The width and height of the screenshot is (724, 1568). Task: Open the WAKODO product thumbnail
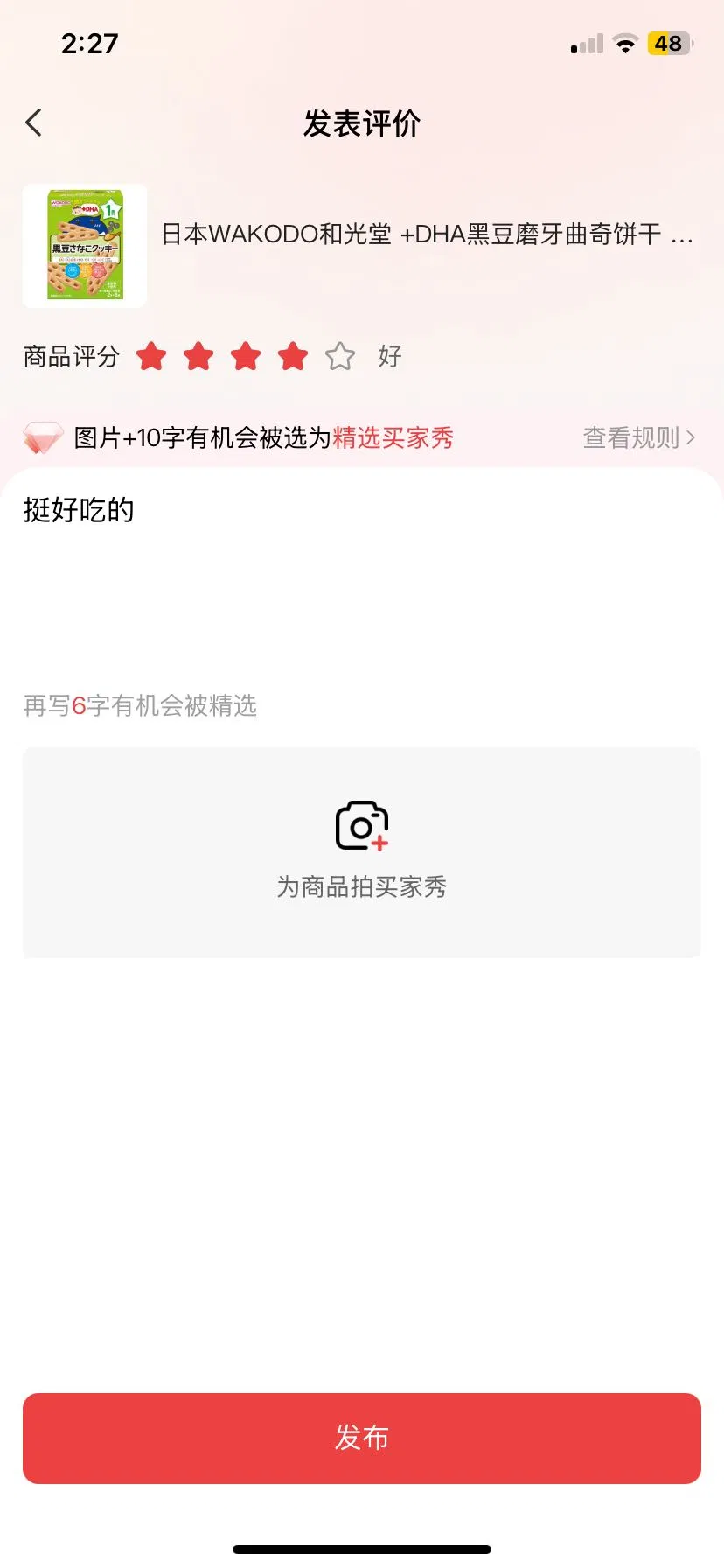[x=85, y=246]
